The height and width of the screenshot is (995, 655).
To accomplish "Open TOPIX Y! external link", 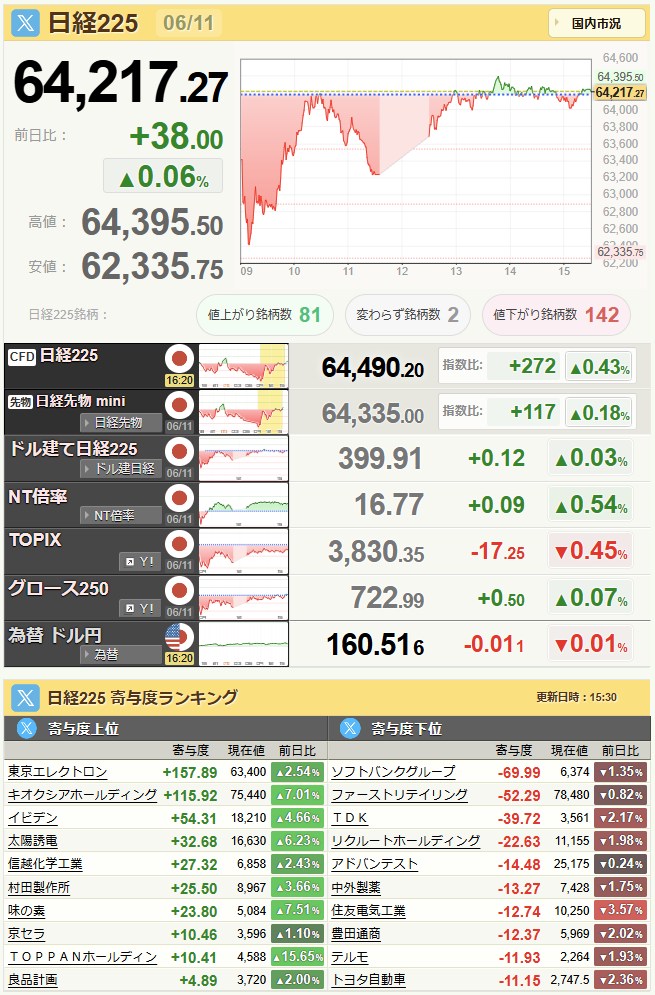I will click(140, 562).
